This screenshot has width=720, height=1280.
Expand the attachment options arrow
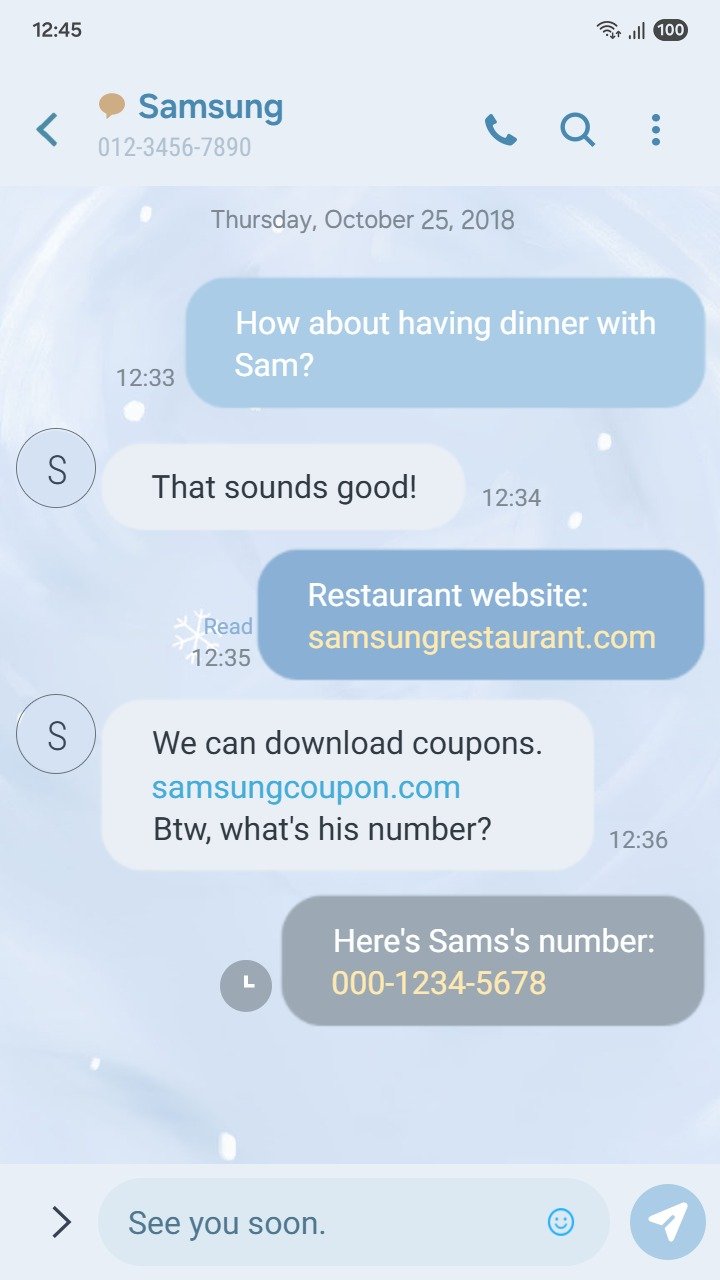point(61,1221)
